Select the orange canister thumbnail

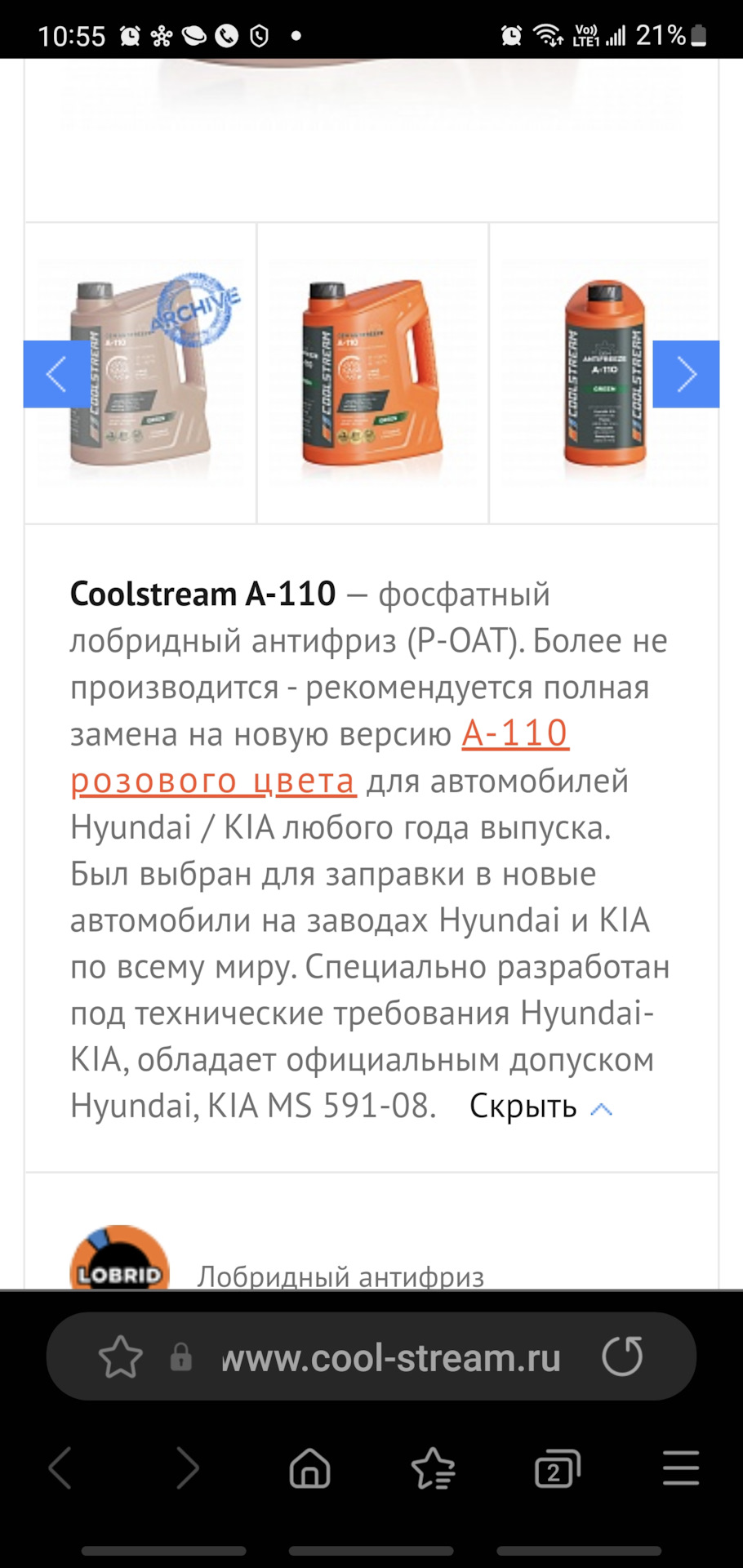click(x=372, y=373)
